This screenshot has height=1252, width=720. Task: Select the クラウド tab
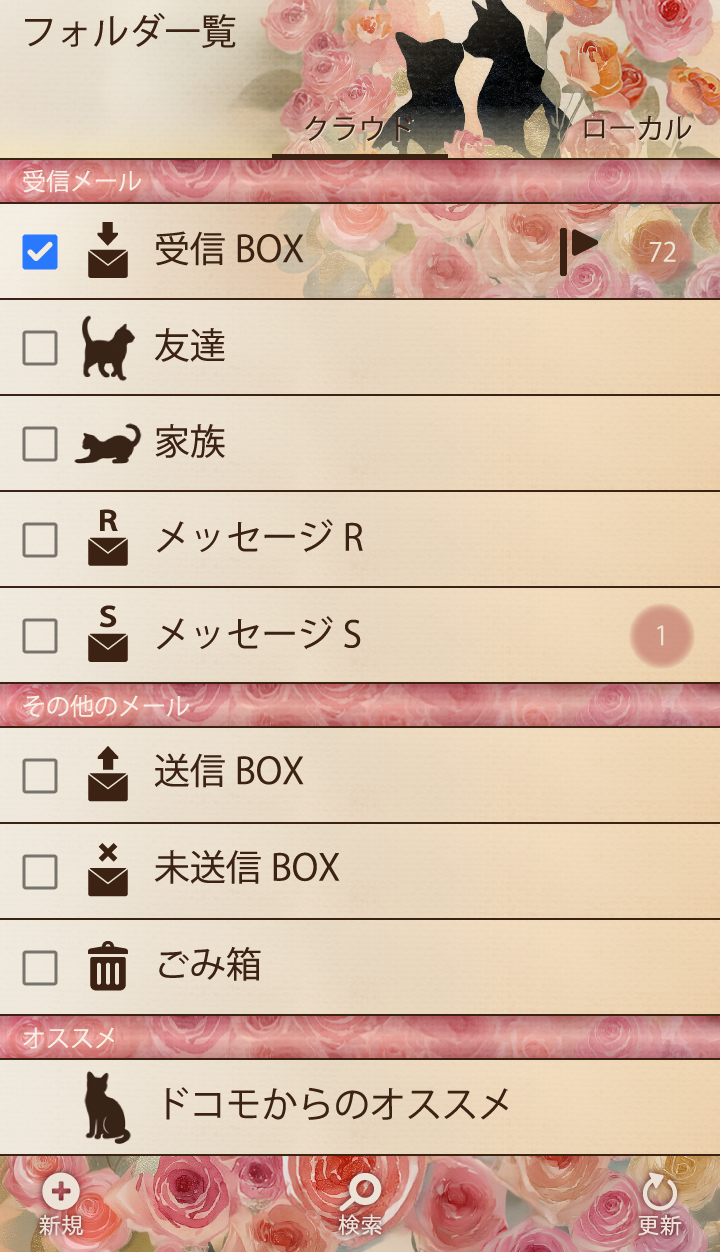359,128
